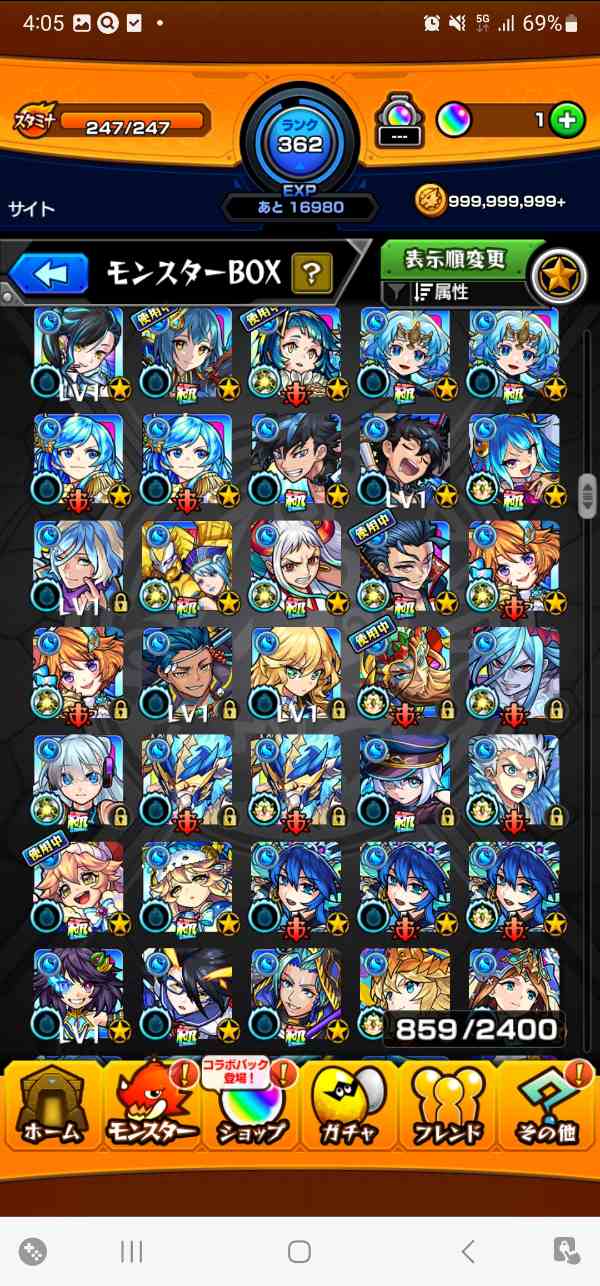This screenshot has width=600, height=1286.
Task: Tap the 表示順変更 sort order button
Action: [x=455, y=260]
